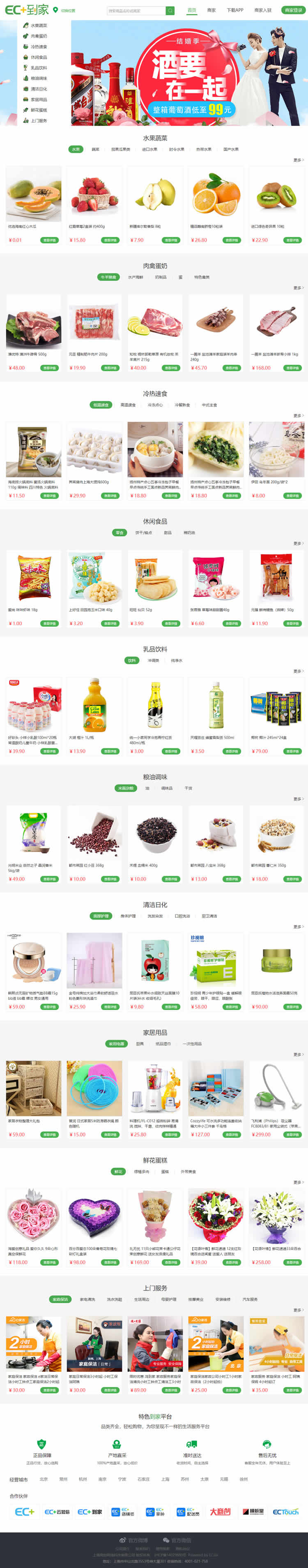308x1568 pixels.
Task: Select the 蔬菜 tab under 水果蔬菜
Action: point(95,149)
